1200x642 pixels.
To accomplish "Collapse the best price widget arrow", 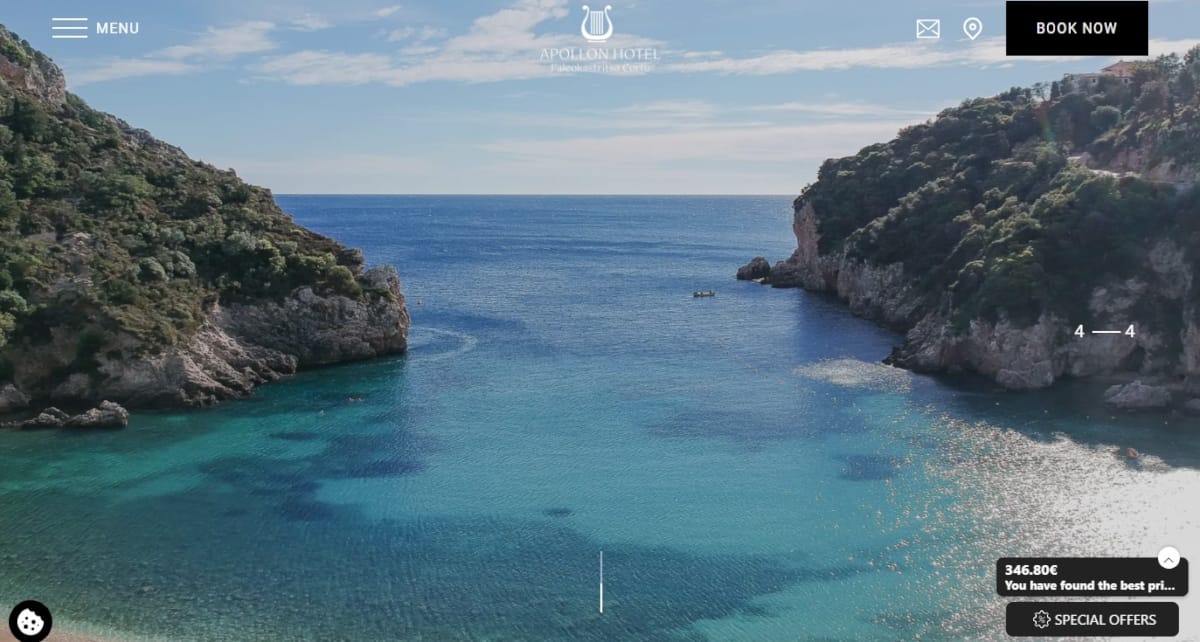I will [x=1169, y=559].
